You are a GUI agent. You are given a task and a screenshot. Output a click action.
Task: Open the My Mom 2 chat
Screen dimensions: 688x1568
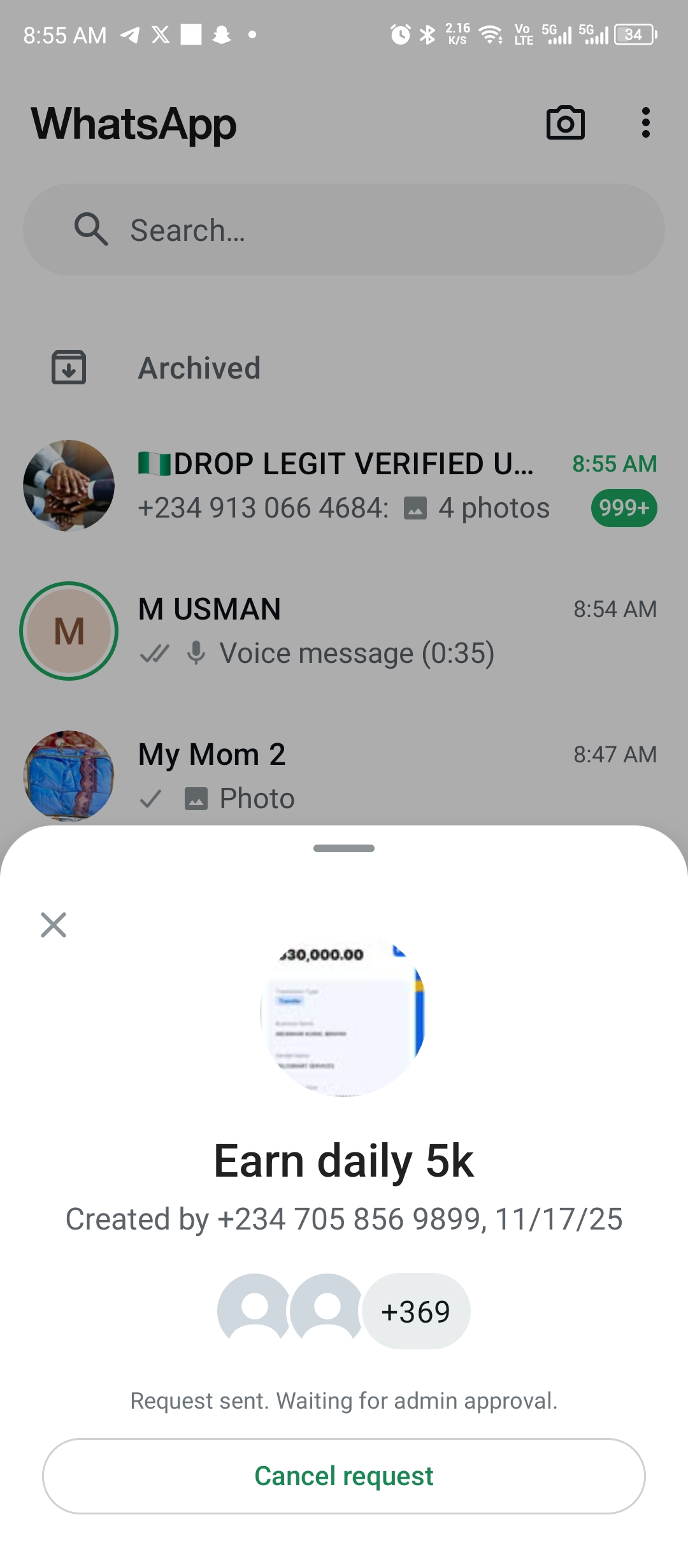point(382,775)
